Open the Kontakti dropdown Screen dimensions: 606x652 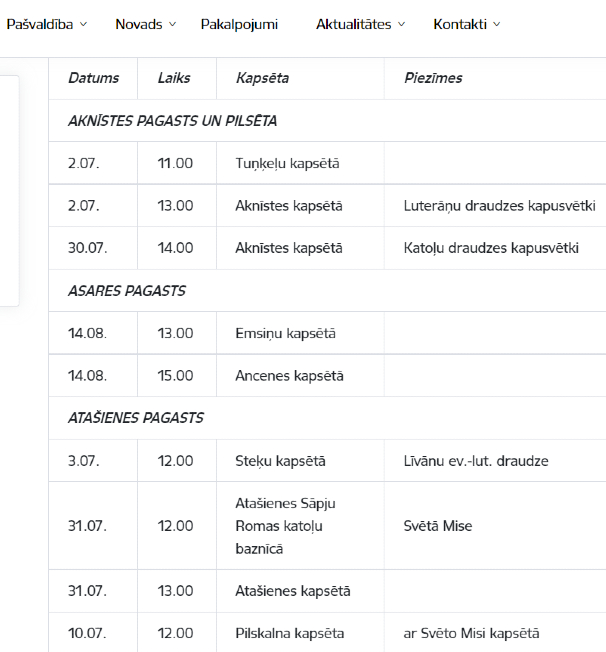click(x=466, y=24)
